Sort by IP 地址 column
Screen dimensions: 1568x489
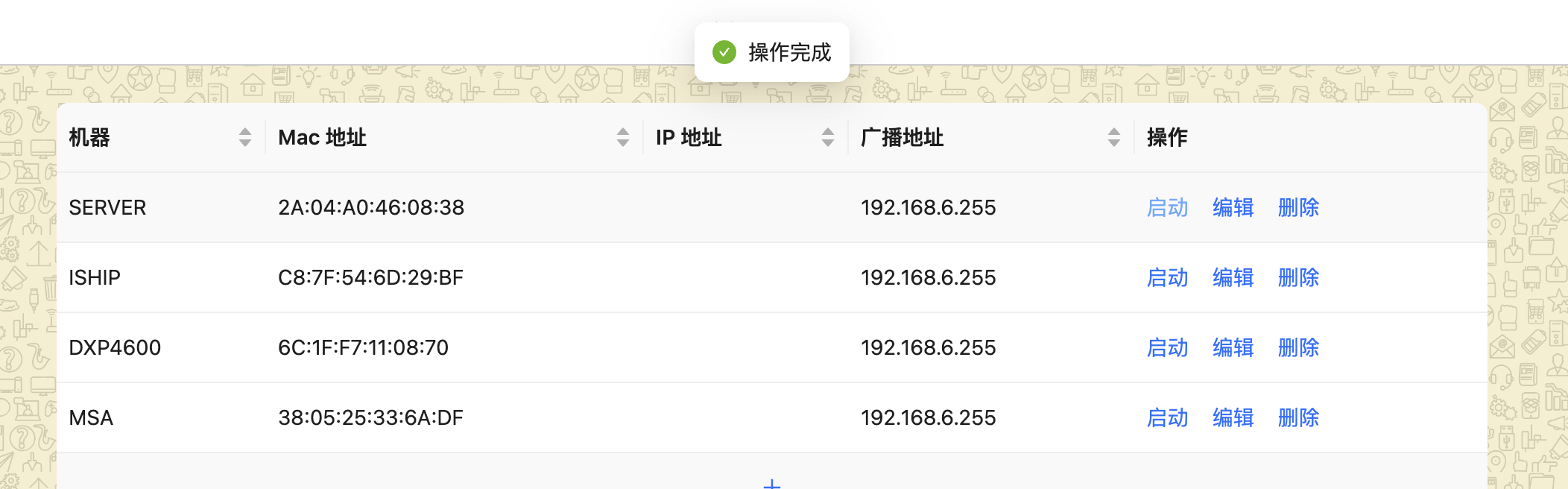click(827, 137)
